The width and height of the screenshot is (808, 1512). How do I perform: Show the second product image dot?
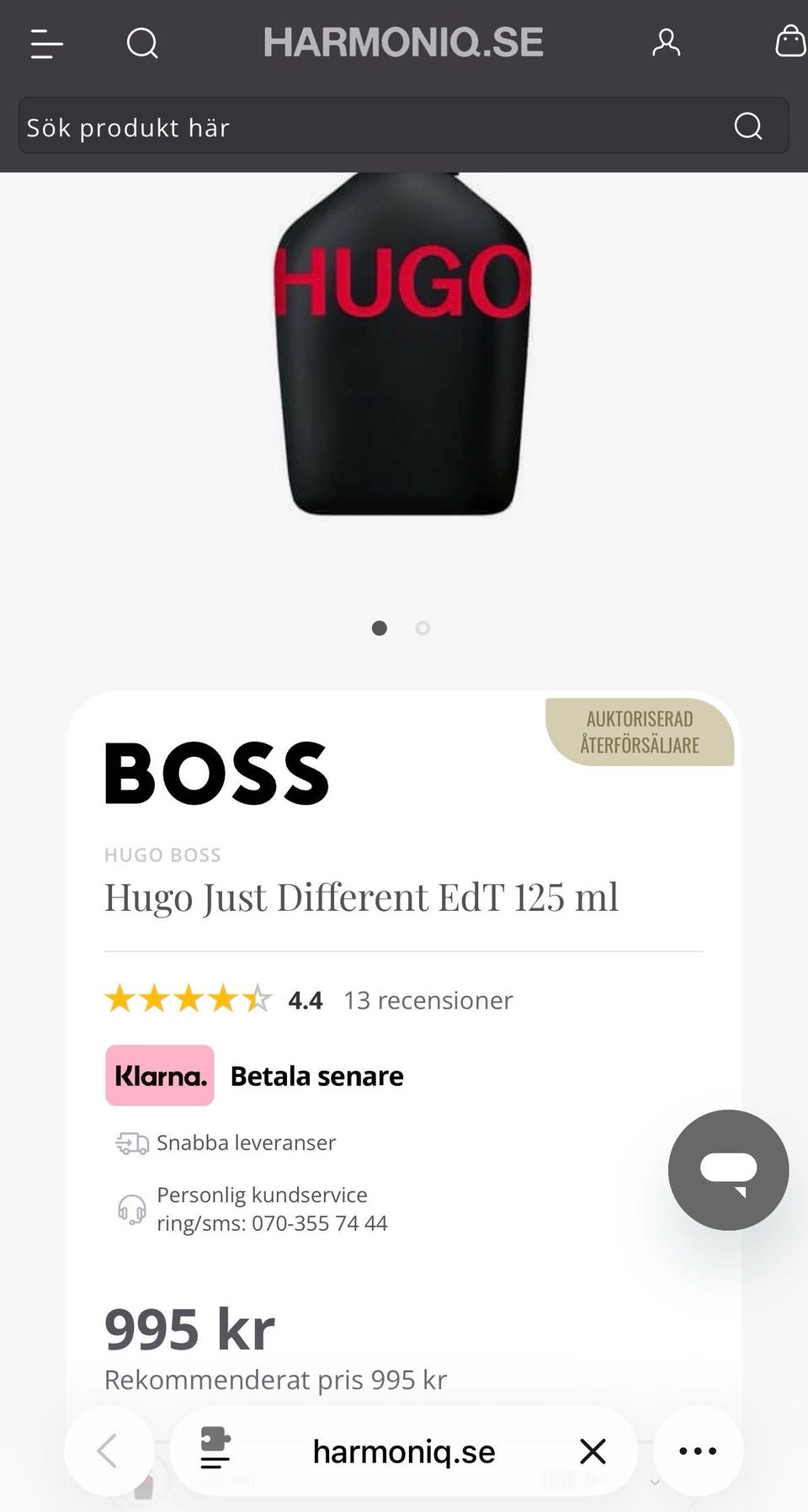point(423,628)
